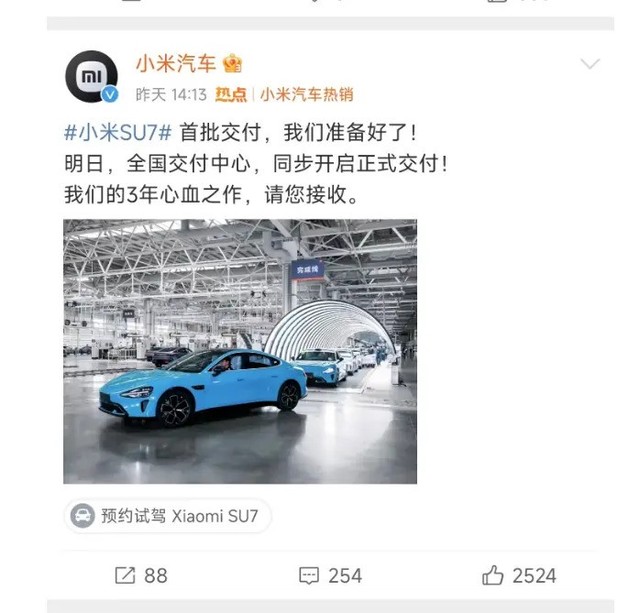Open 小米汽车 profile avatar
The width and height of the screenshot is (640, 613).
(x=91, y=76)
